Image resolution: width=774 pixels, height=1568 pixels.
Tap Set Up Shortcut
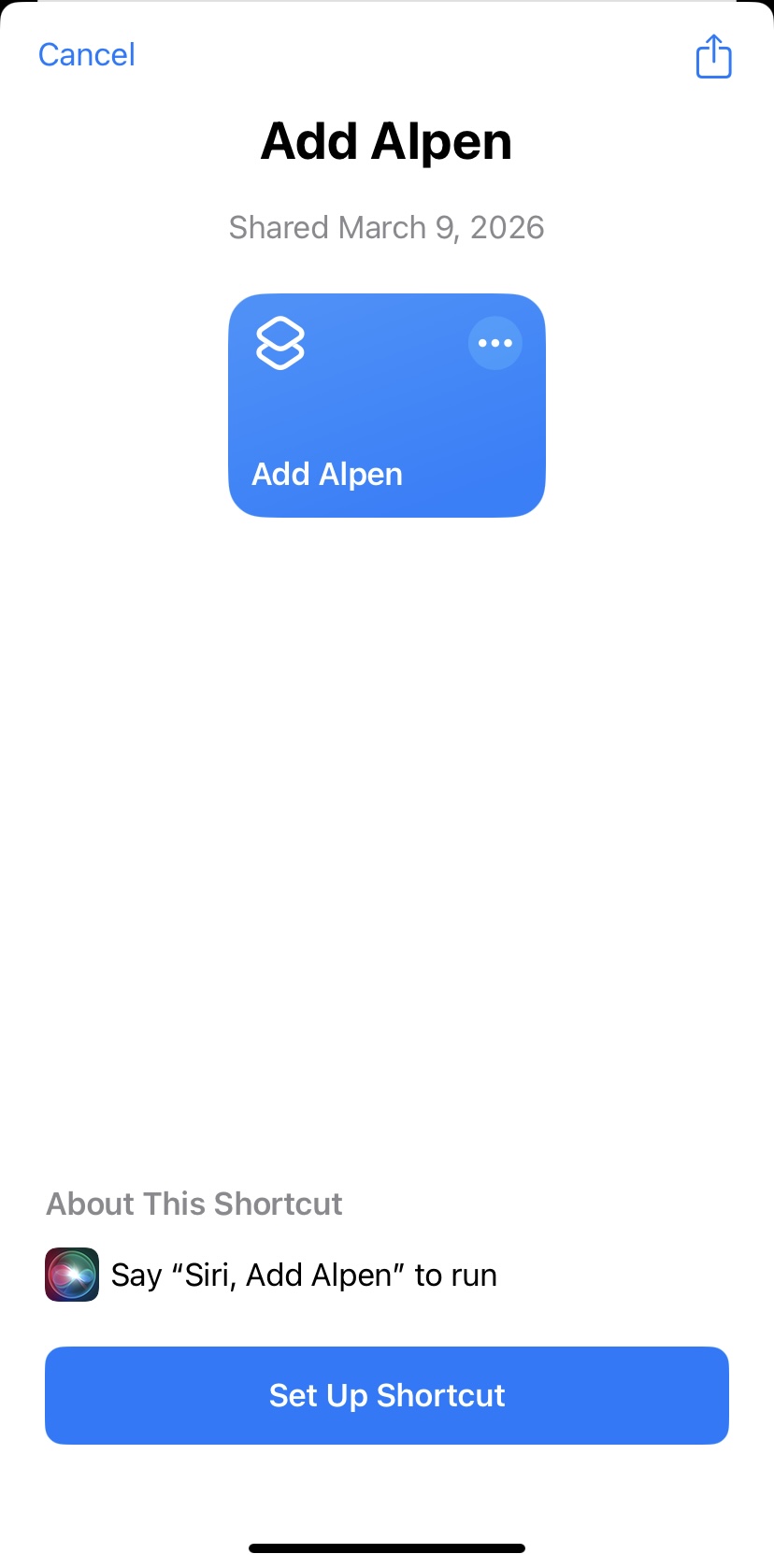(x=386, y=1395)
